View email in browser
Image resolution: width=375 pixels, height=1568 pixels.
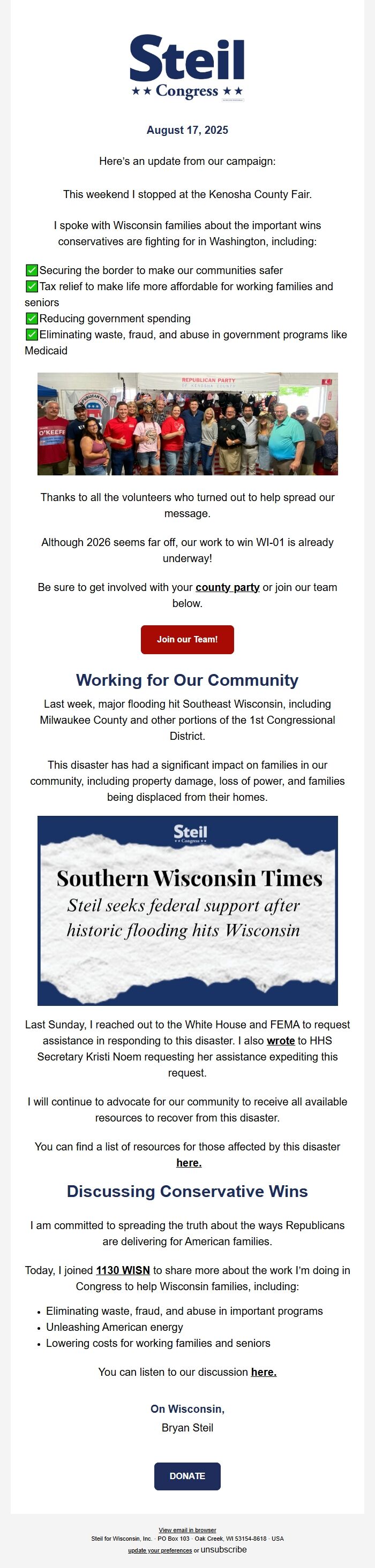pyautogui.click(x=187, y=1531)
